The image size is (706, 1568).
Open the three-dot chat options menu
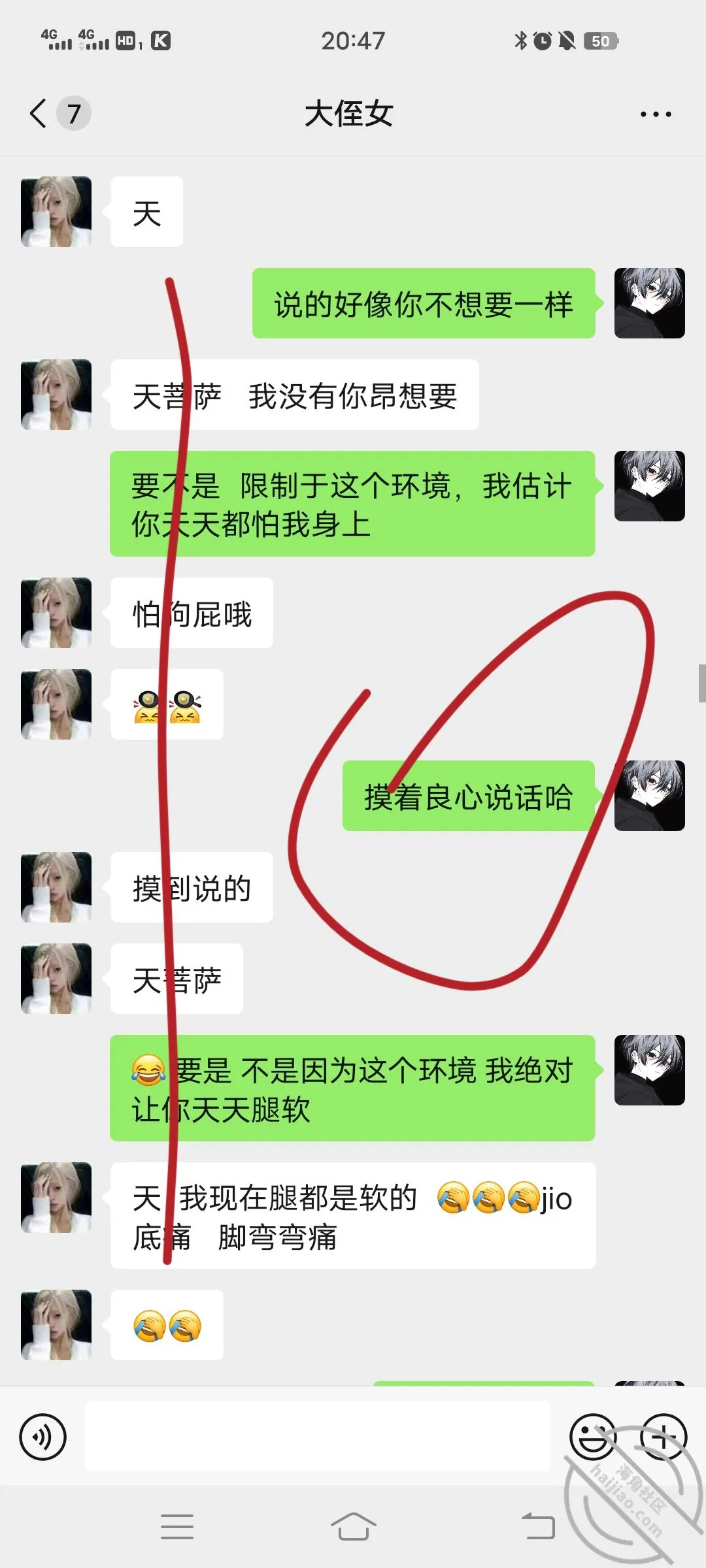pyautogui.click(x=656, y=114)
